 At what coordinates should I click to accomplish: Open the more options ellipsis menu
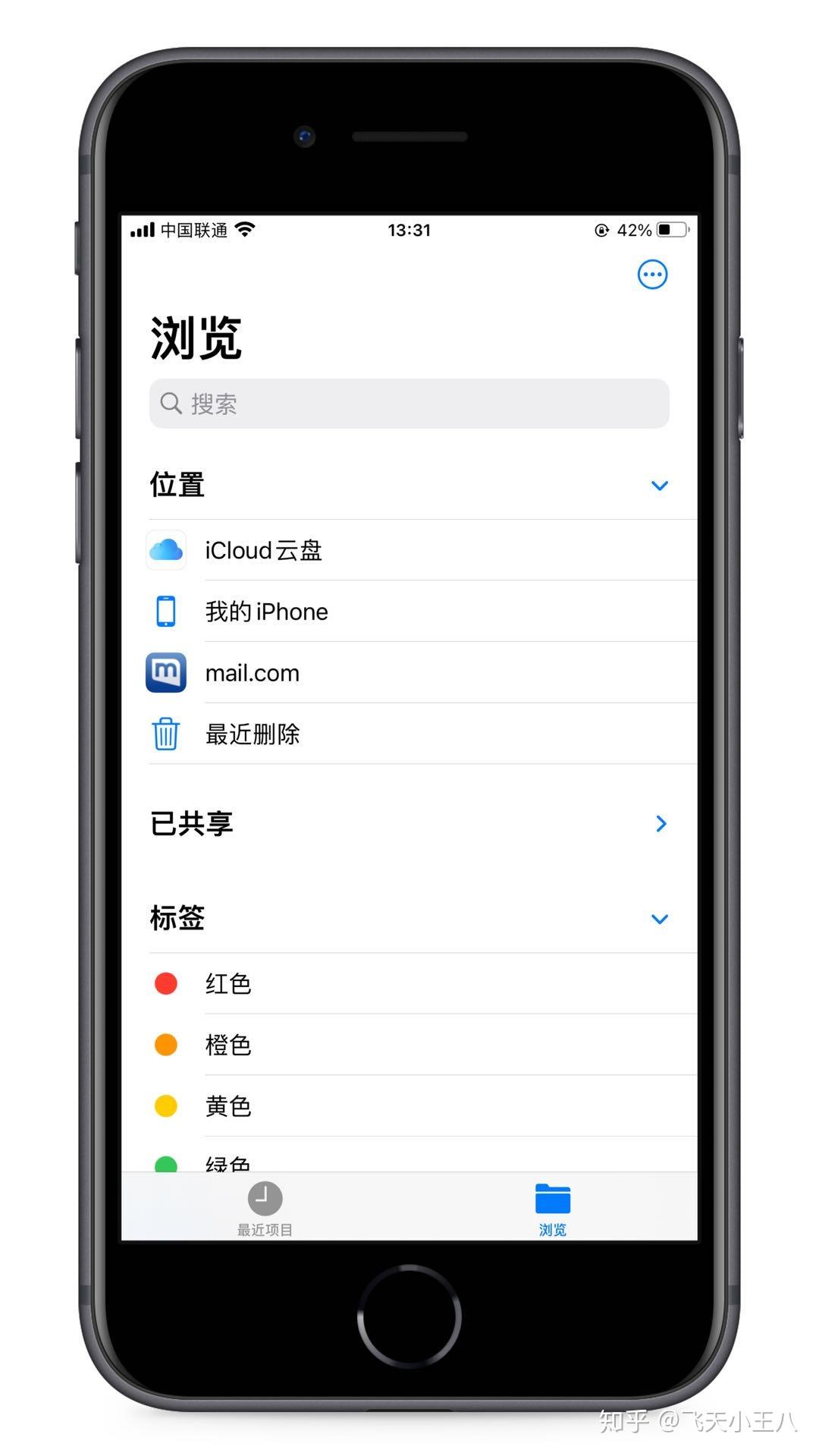(x=652, y=275)
